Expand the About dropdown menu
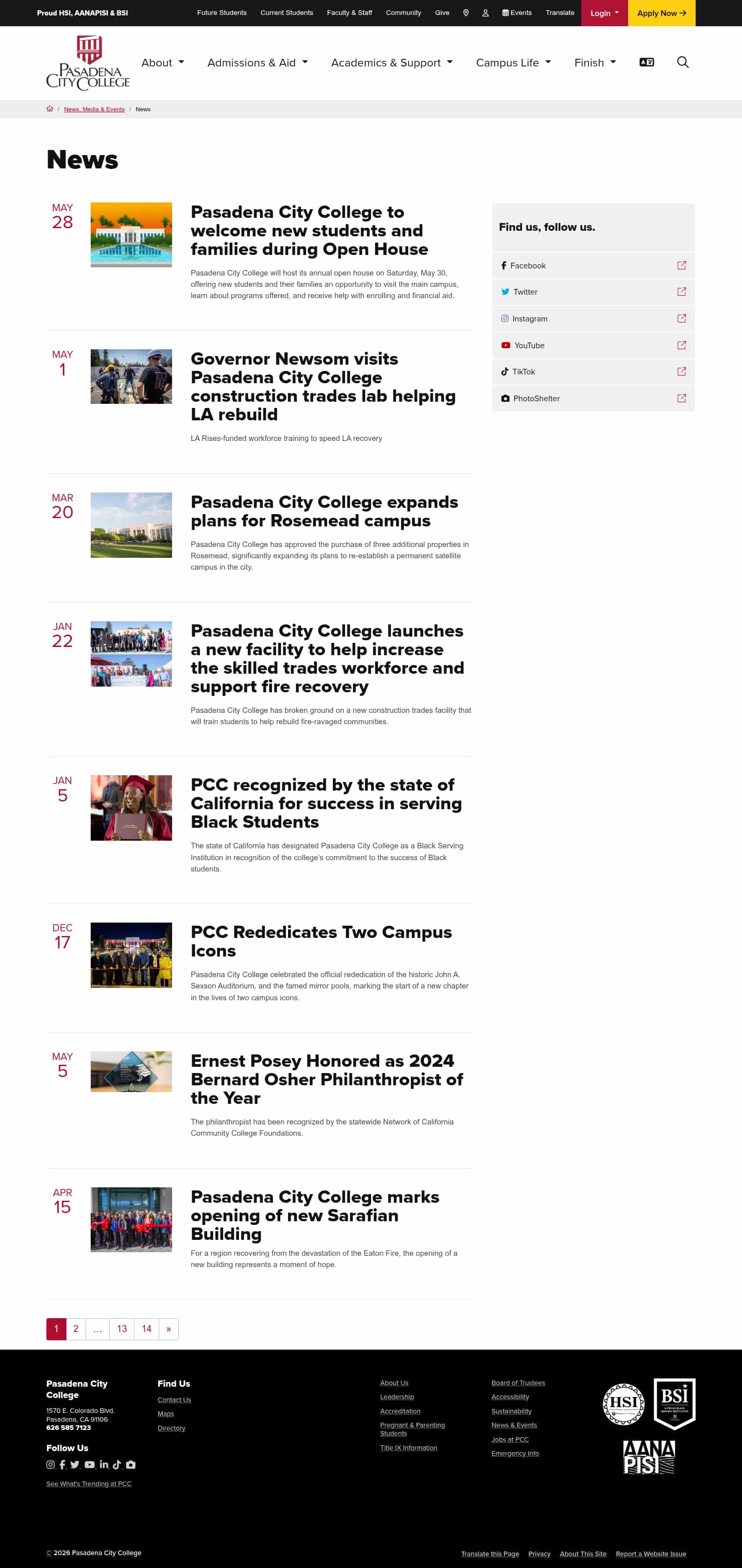 162,63
